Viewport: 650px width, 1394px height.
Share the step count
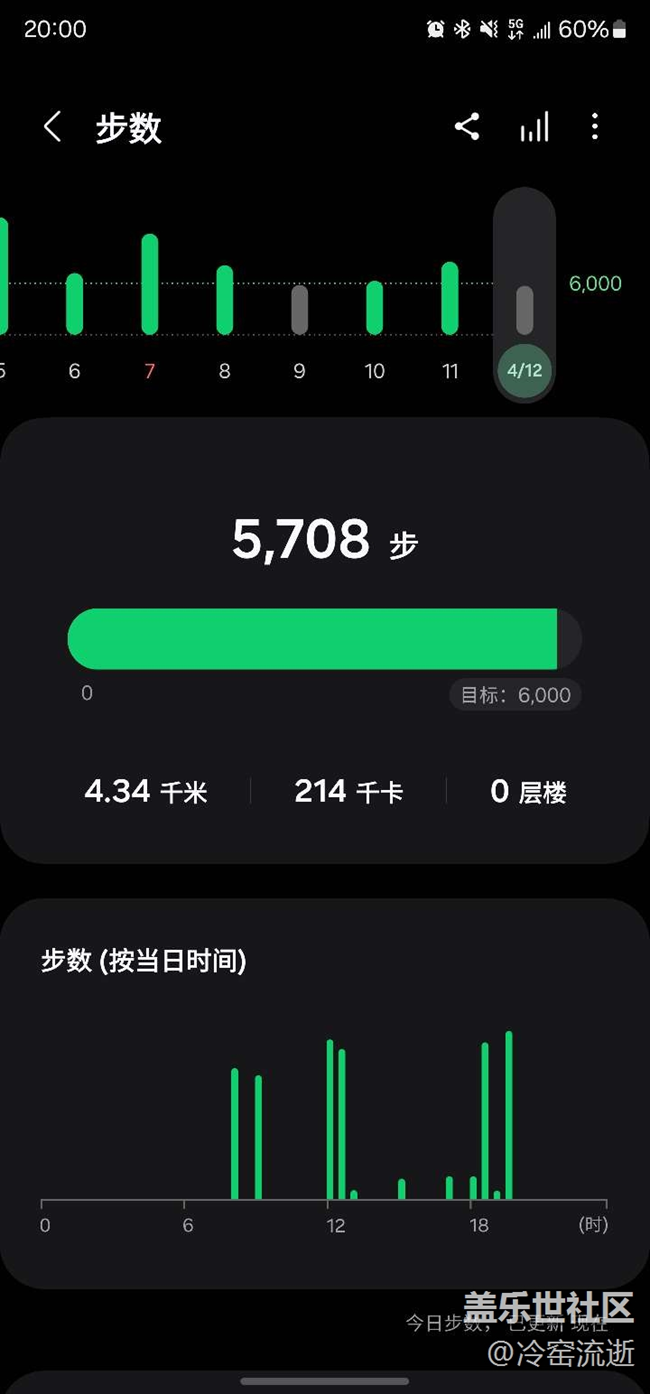click(467, 127)
